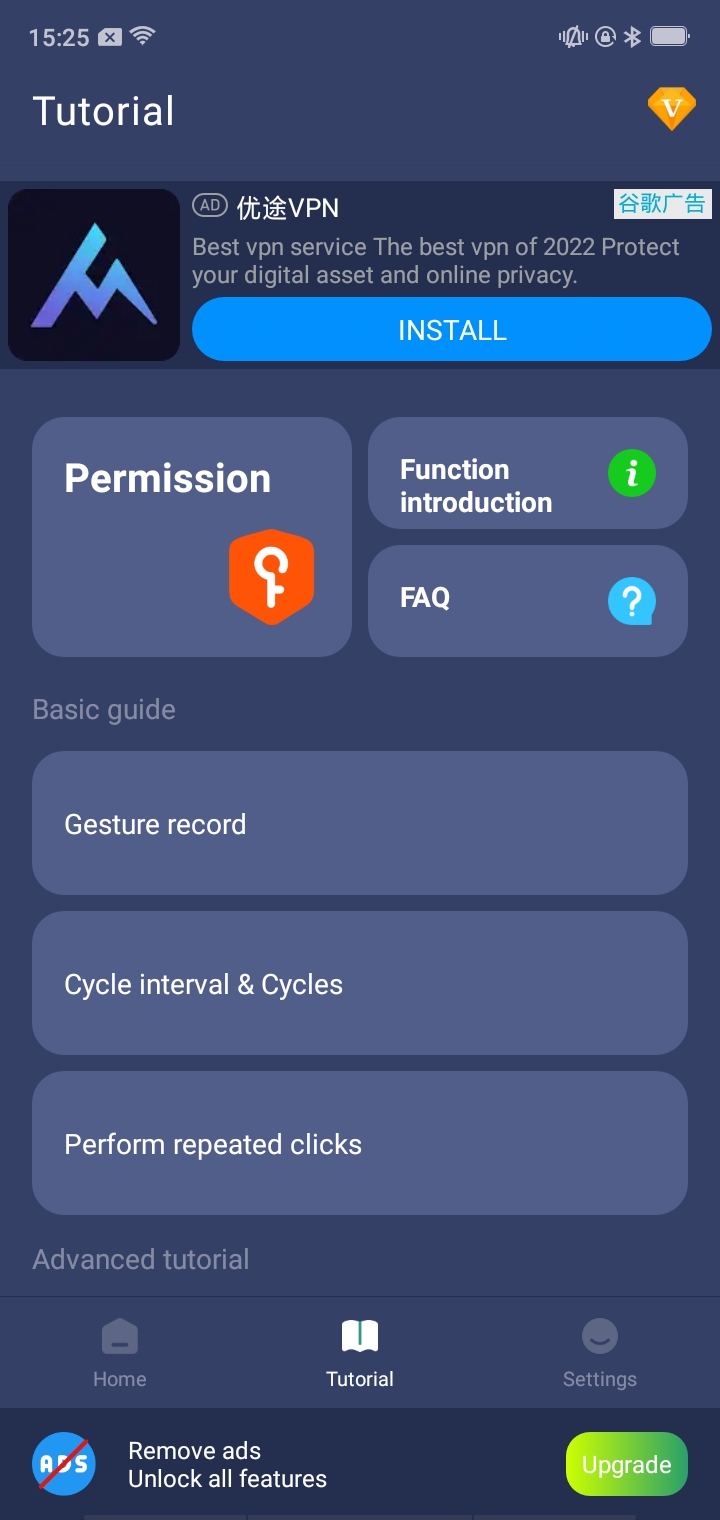The height and width of the screenshot is (1520, 720).
Task: Click the green info icon for Function introduction
Action: [631, 474]
